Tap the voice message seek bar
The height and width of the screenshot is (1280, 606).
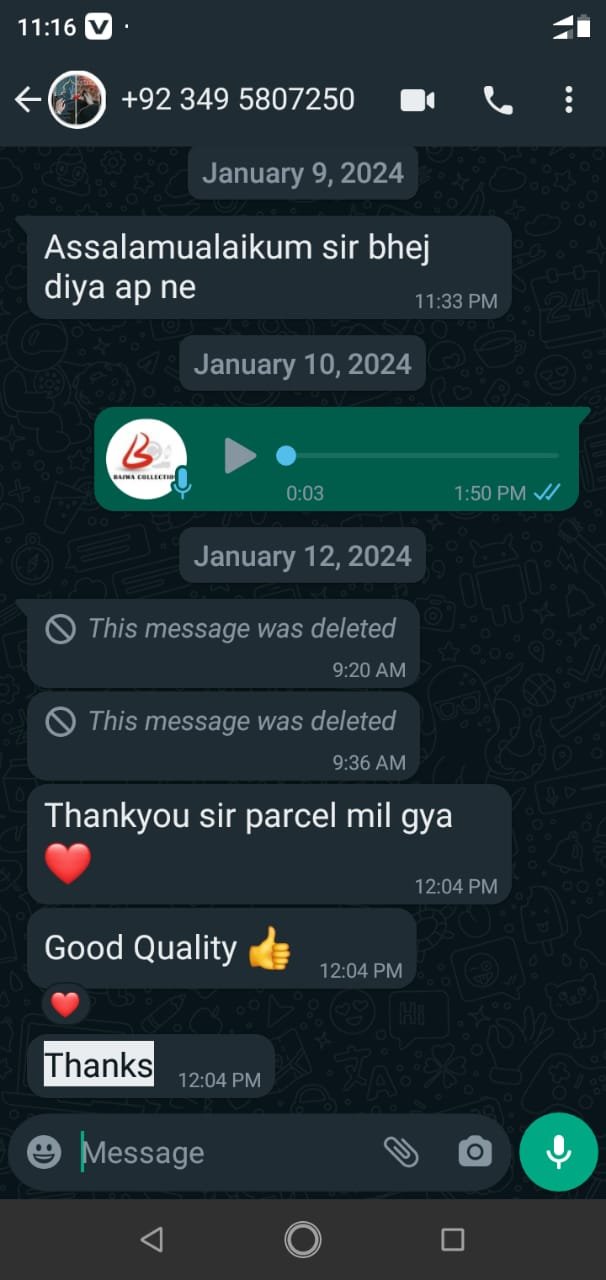420,456
